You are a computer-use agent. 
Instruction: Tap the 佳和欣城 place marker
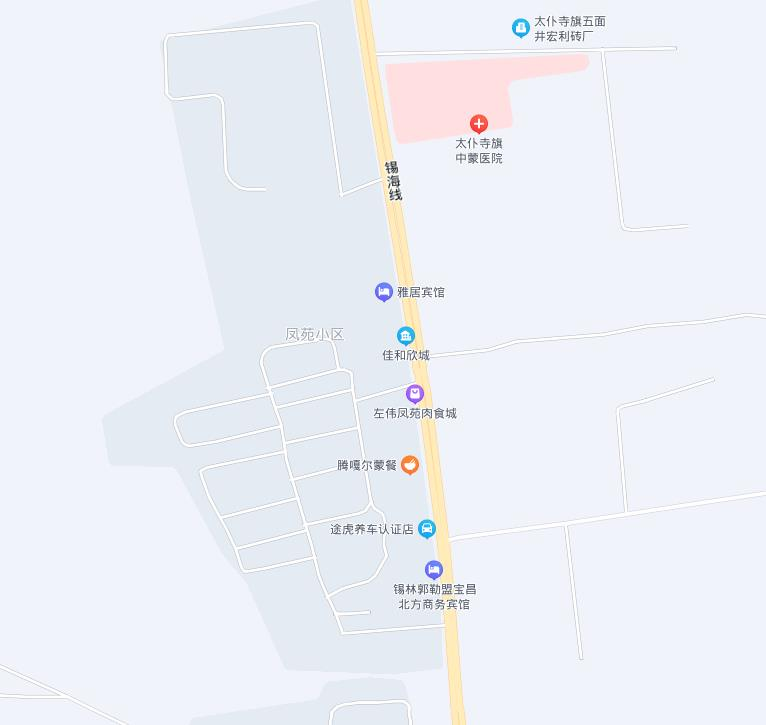click(405, 336)
